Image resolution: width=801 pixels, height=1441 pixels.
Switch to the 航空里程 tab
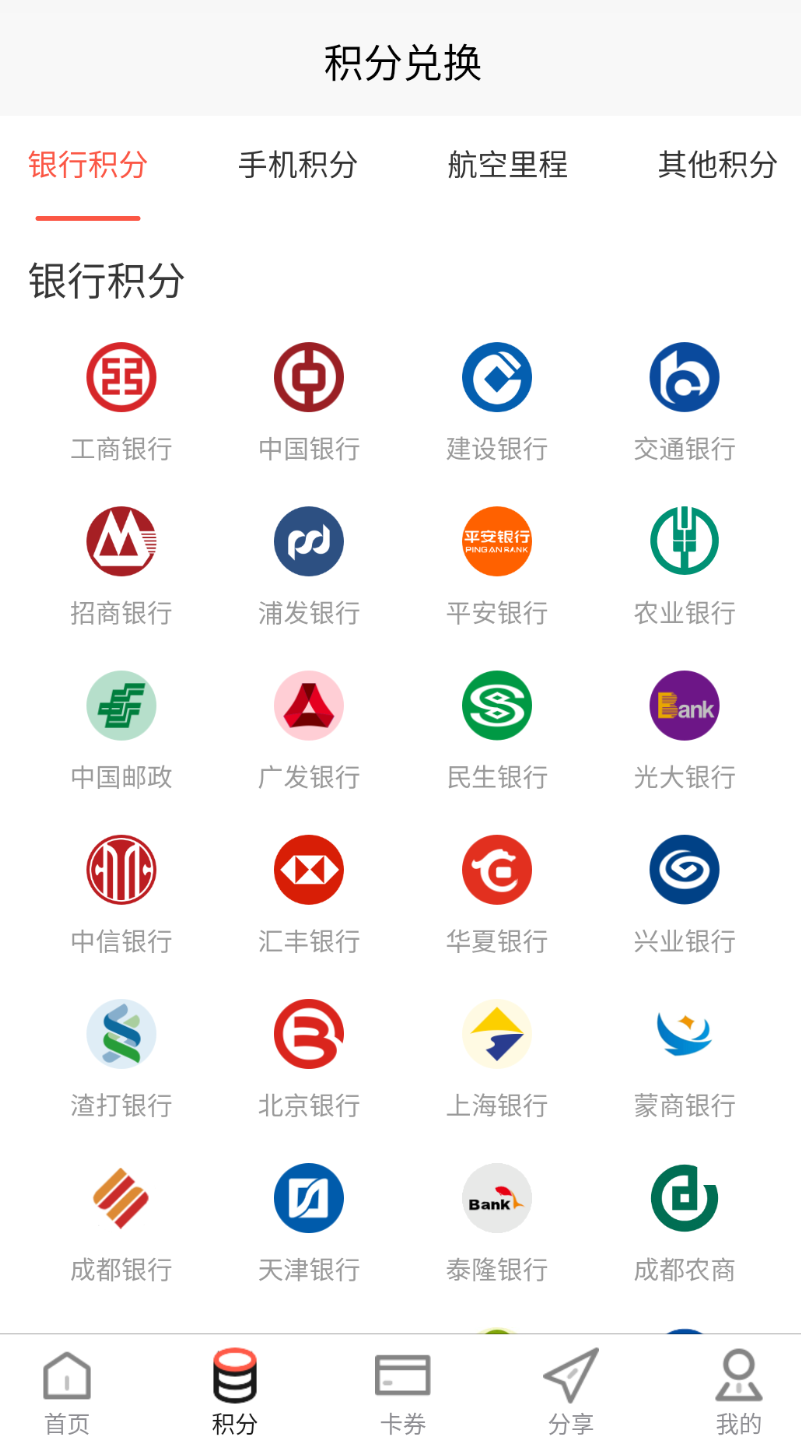507,165
